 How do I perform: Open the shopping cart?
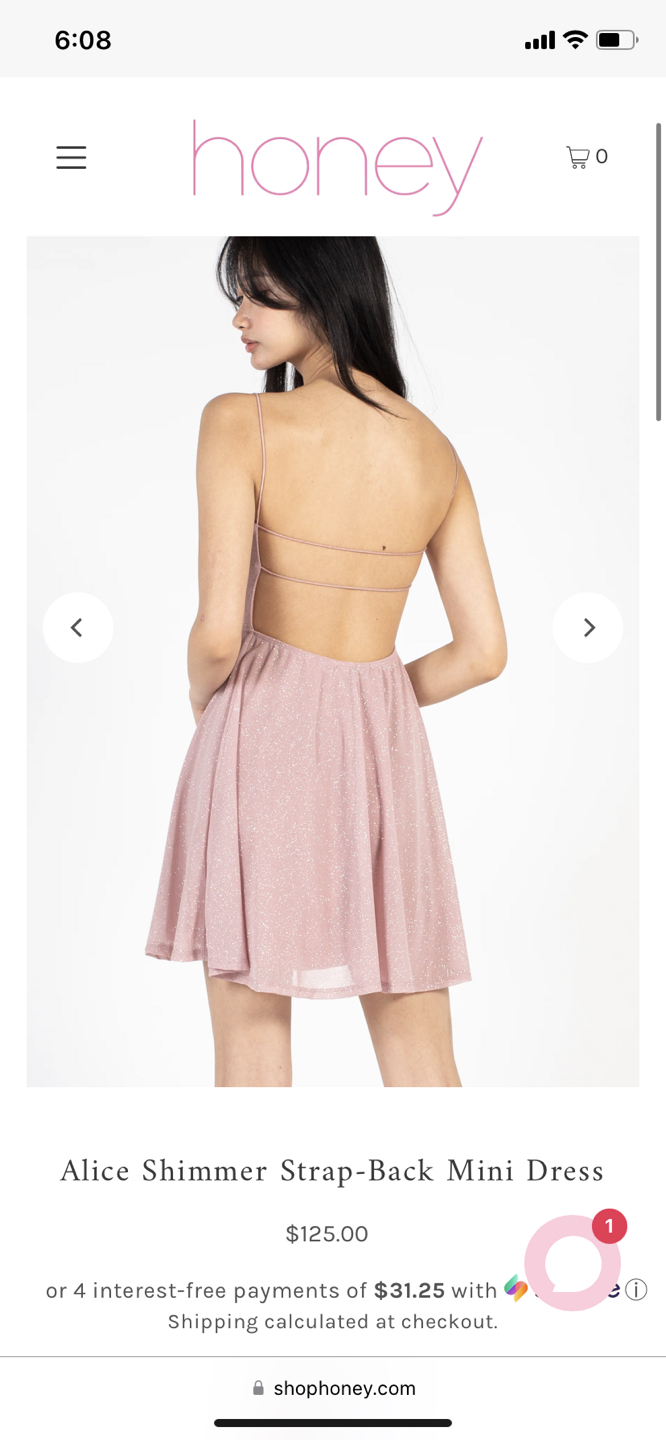[587, 157]
